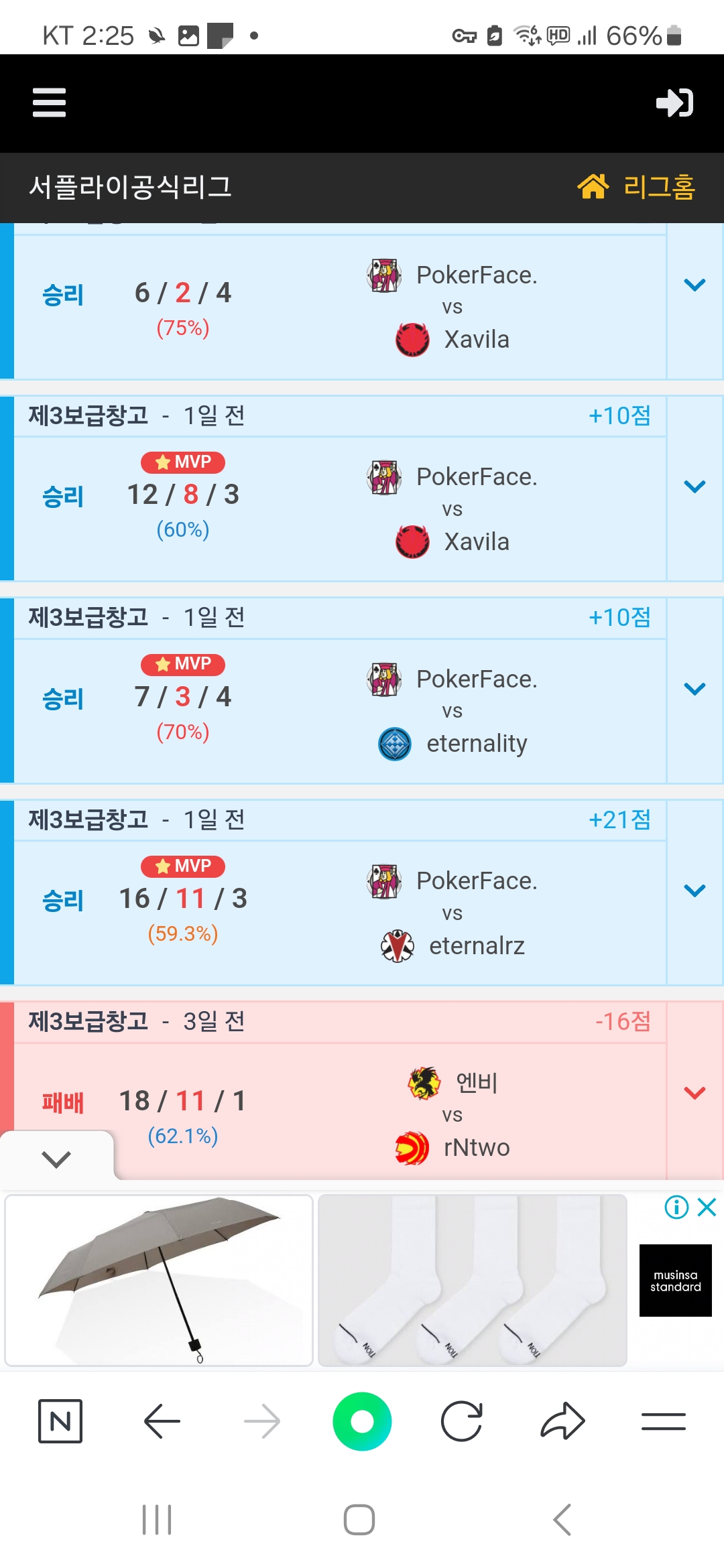Reload the current page
The width and height of the screenshot is (724, 1568).
pyautogui.click(x=462, y=1421)
